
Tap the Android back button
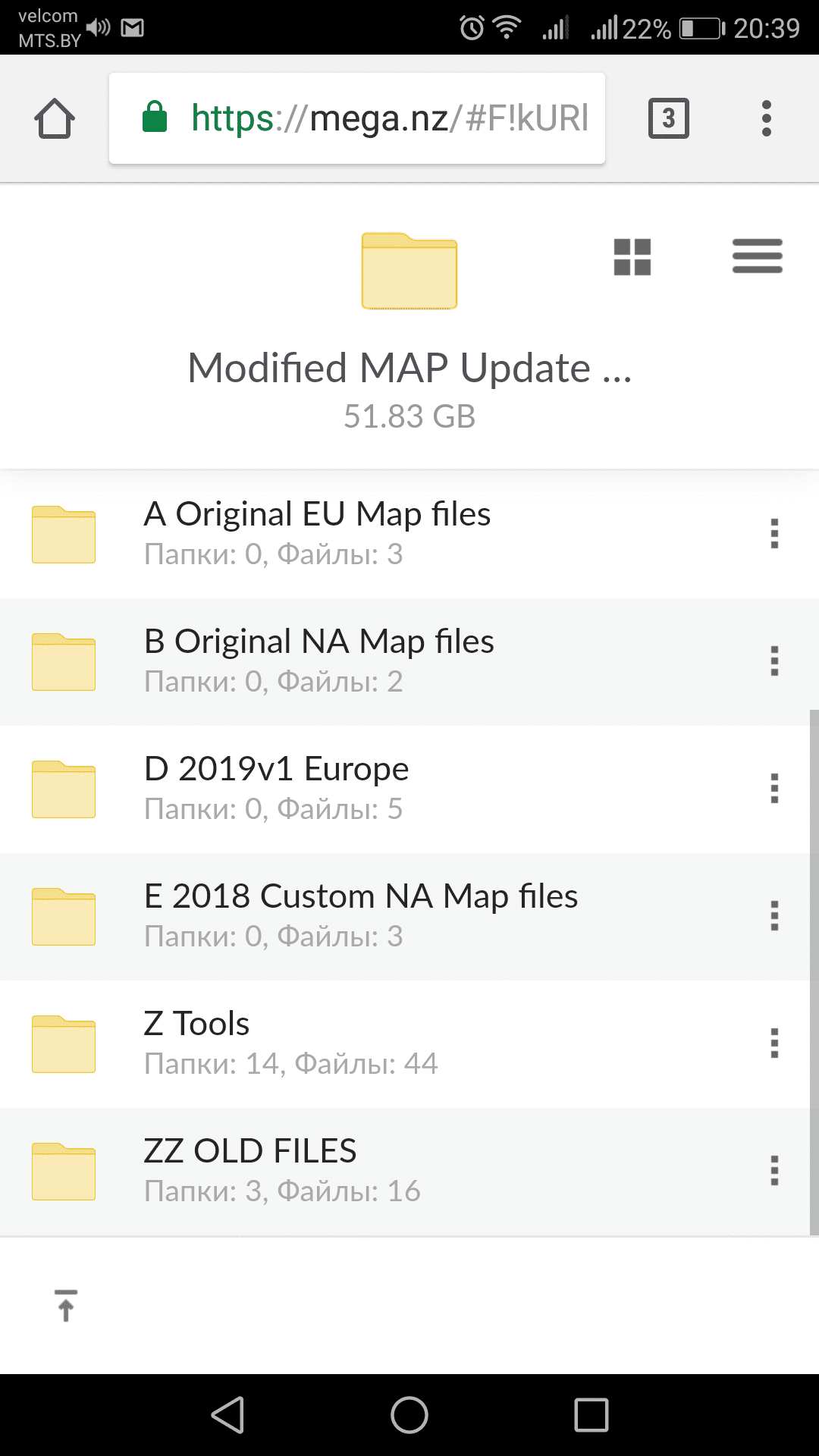click(x=227, y=1415)
